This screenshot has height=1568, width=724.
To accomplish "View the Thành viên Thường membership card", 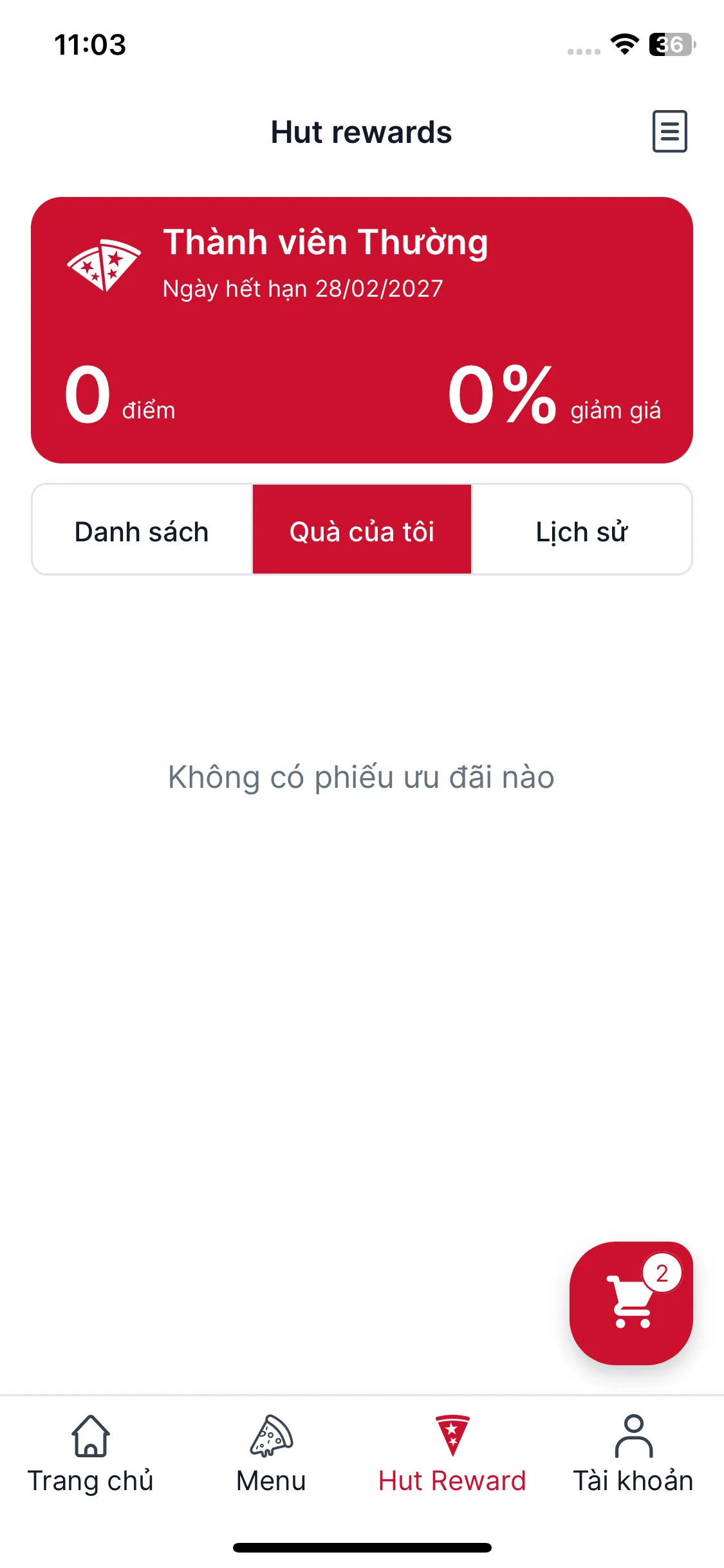I will coord(362,330).
